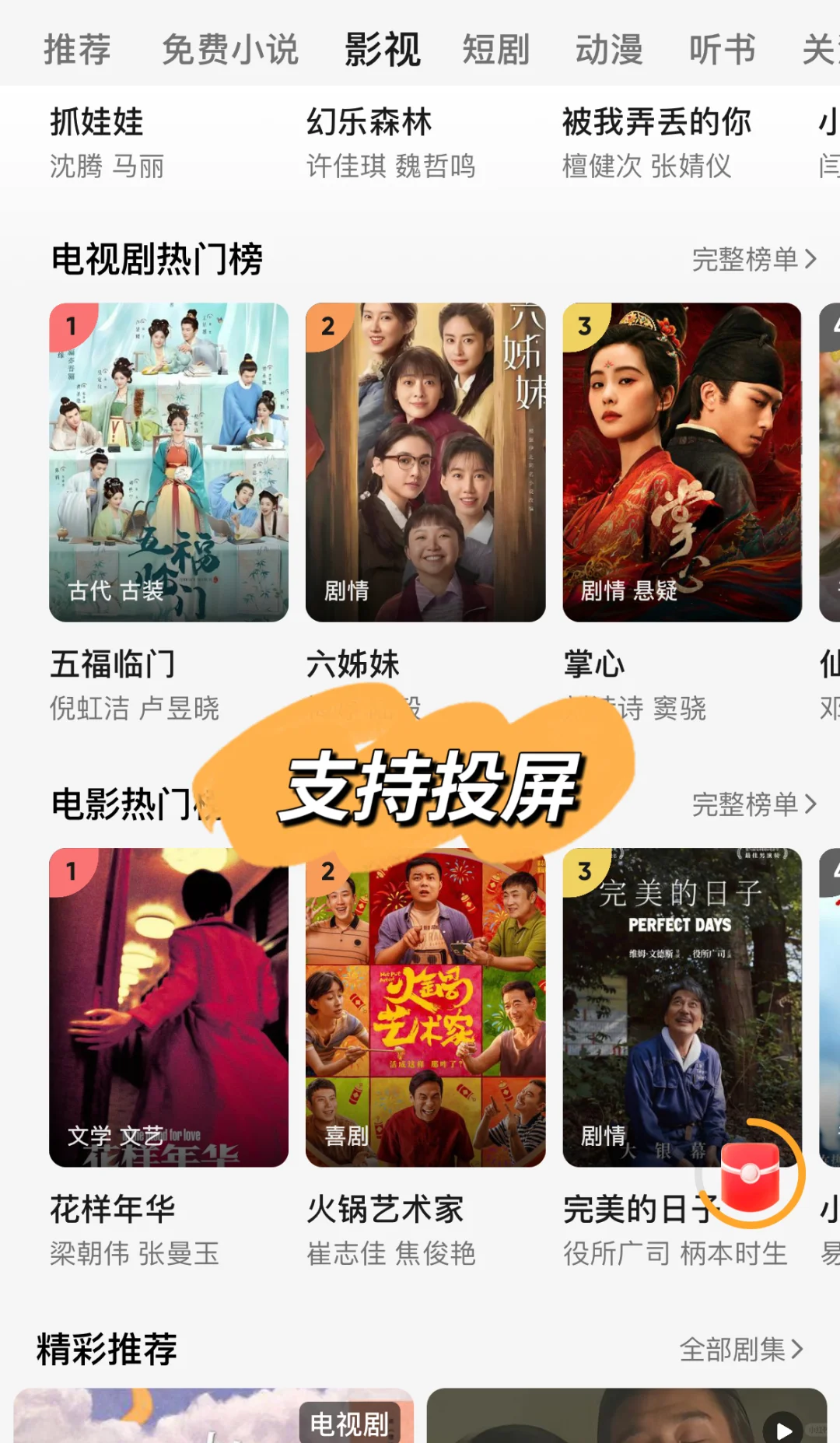Screen dimensions: 840x1443
Task: Select the movie 火锅艺术家
Action: [x=425, y=1007]
